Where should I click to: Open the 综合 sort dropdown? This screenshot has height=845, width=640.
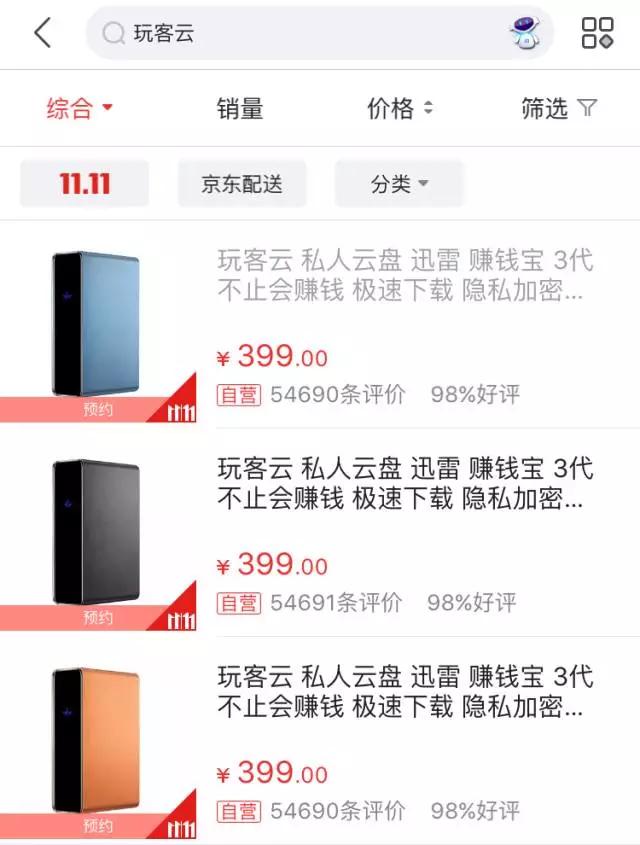80,108
